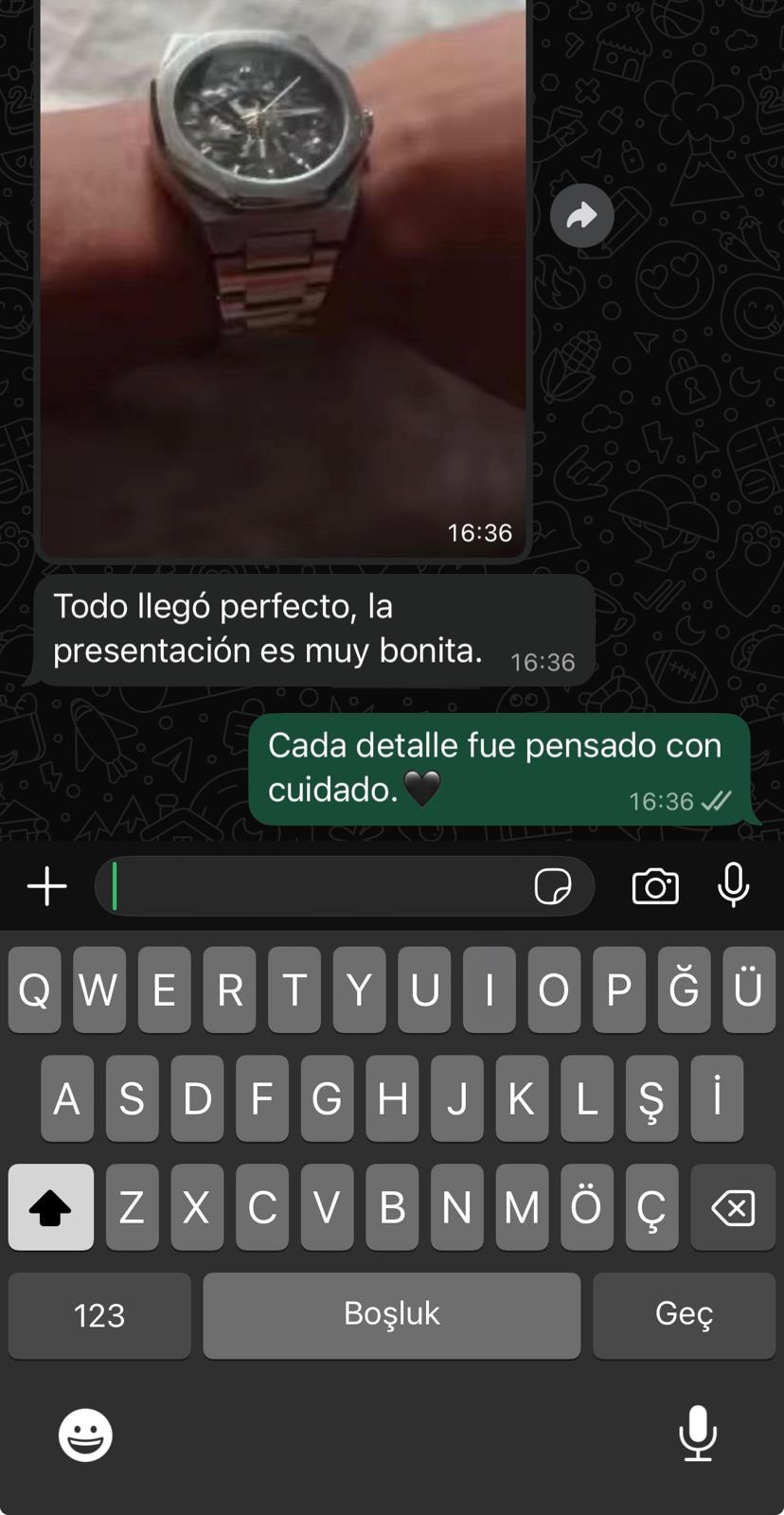The width and height of the screenshot is (784, 1515).
Task: Tap the backspace key
Action: [733, 1207]
